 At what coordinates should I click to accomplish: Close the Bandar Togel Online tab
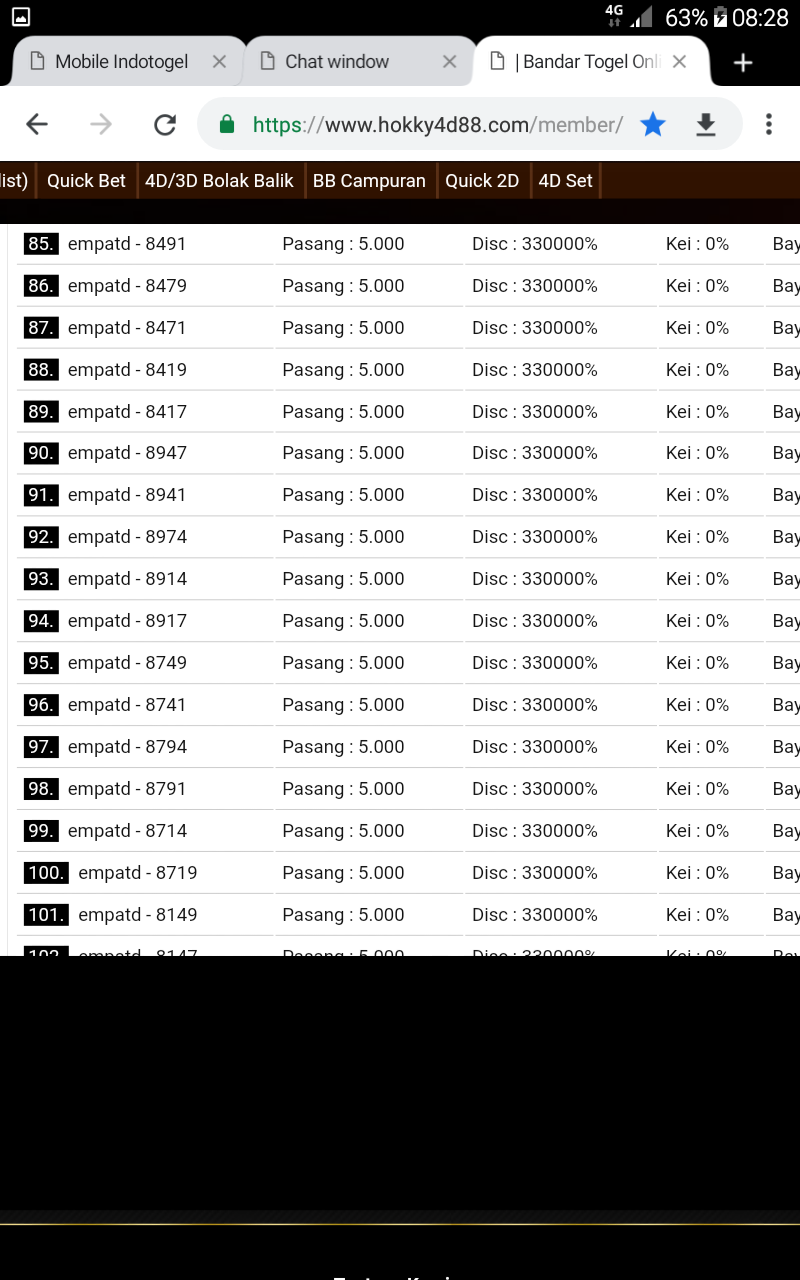[680, 62]
